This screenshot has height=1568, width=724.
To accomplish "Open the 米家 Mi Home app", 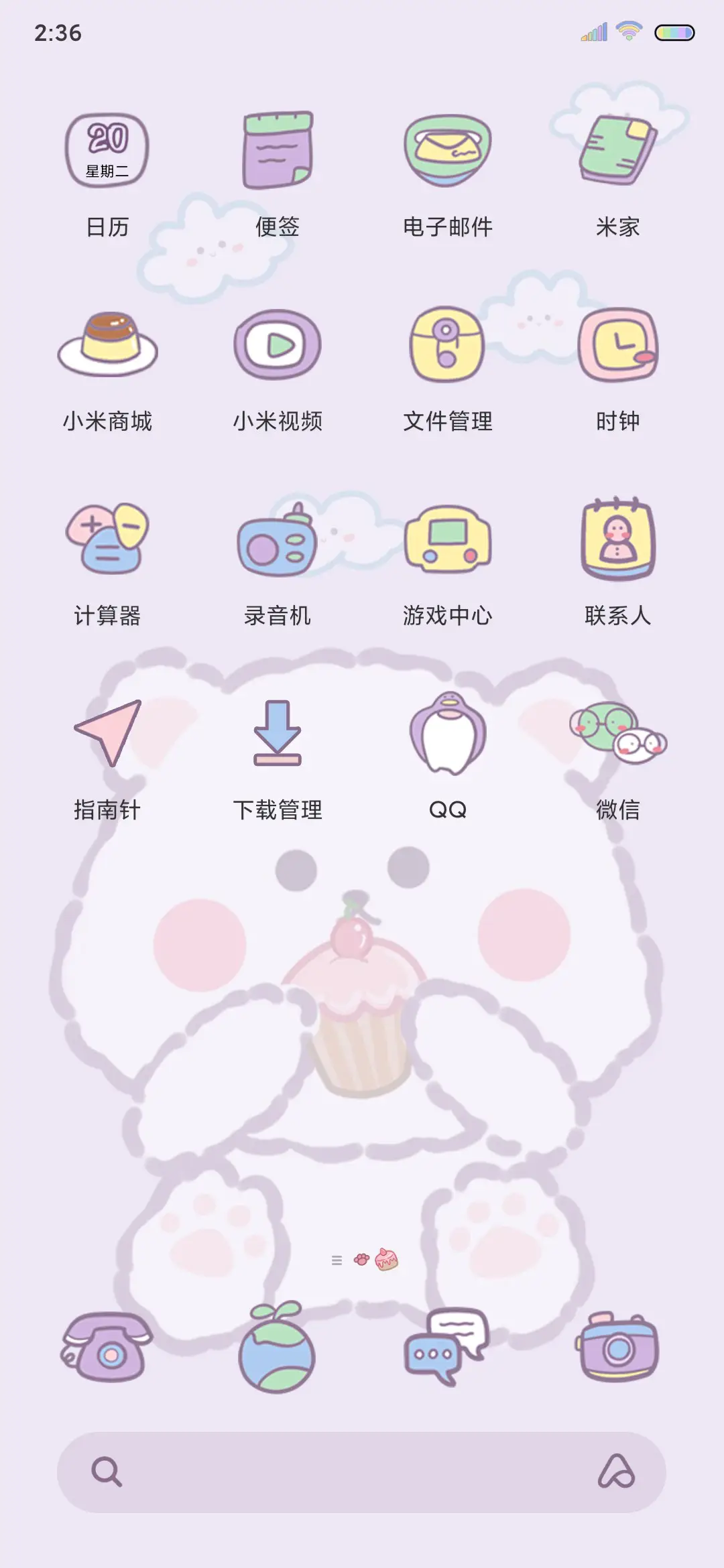I will 617,147.
